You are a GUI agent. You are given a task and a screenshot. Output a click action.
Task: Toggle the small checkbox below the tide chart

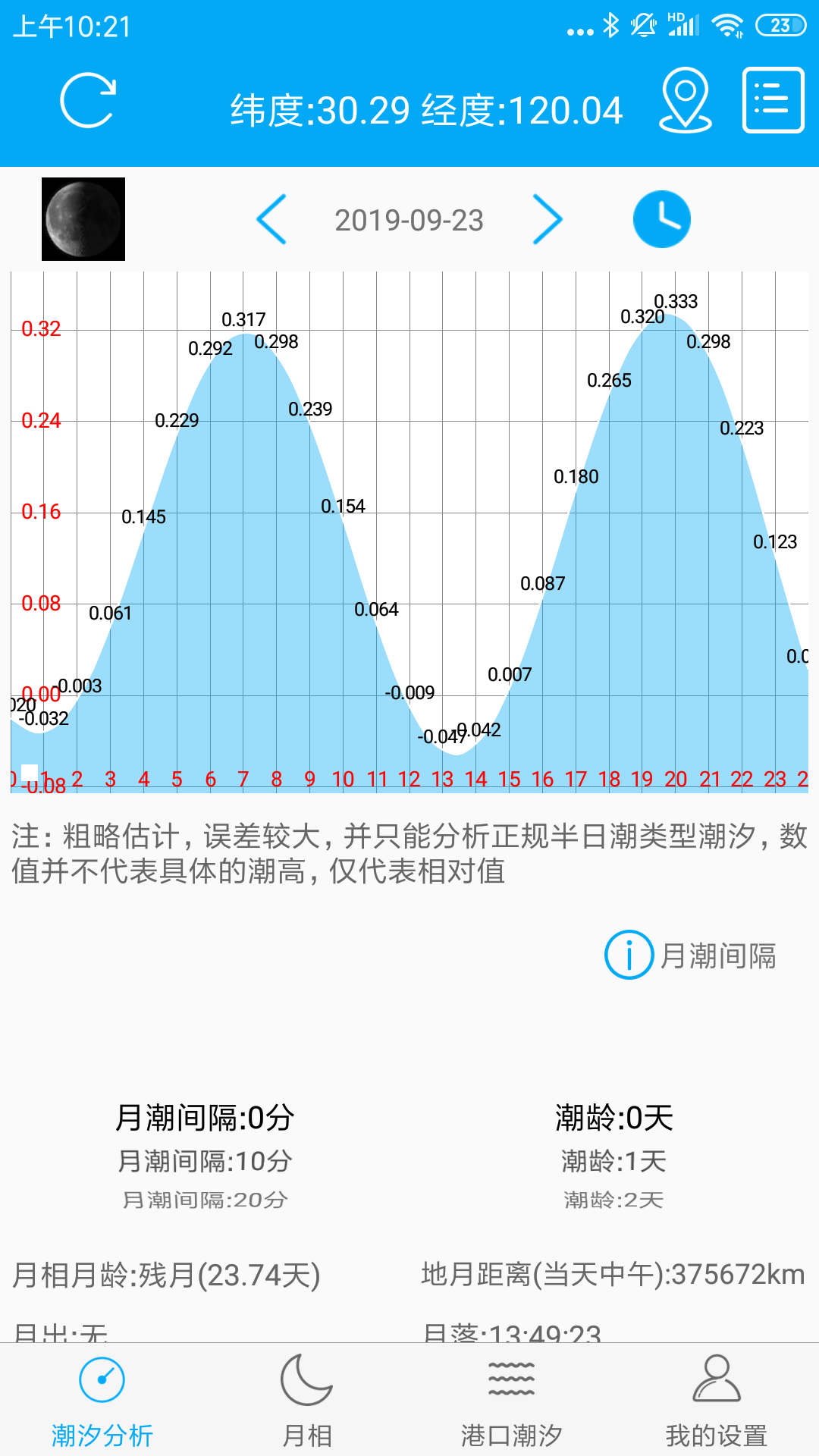click(x=28, y=770)
